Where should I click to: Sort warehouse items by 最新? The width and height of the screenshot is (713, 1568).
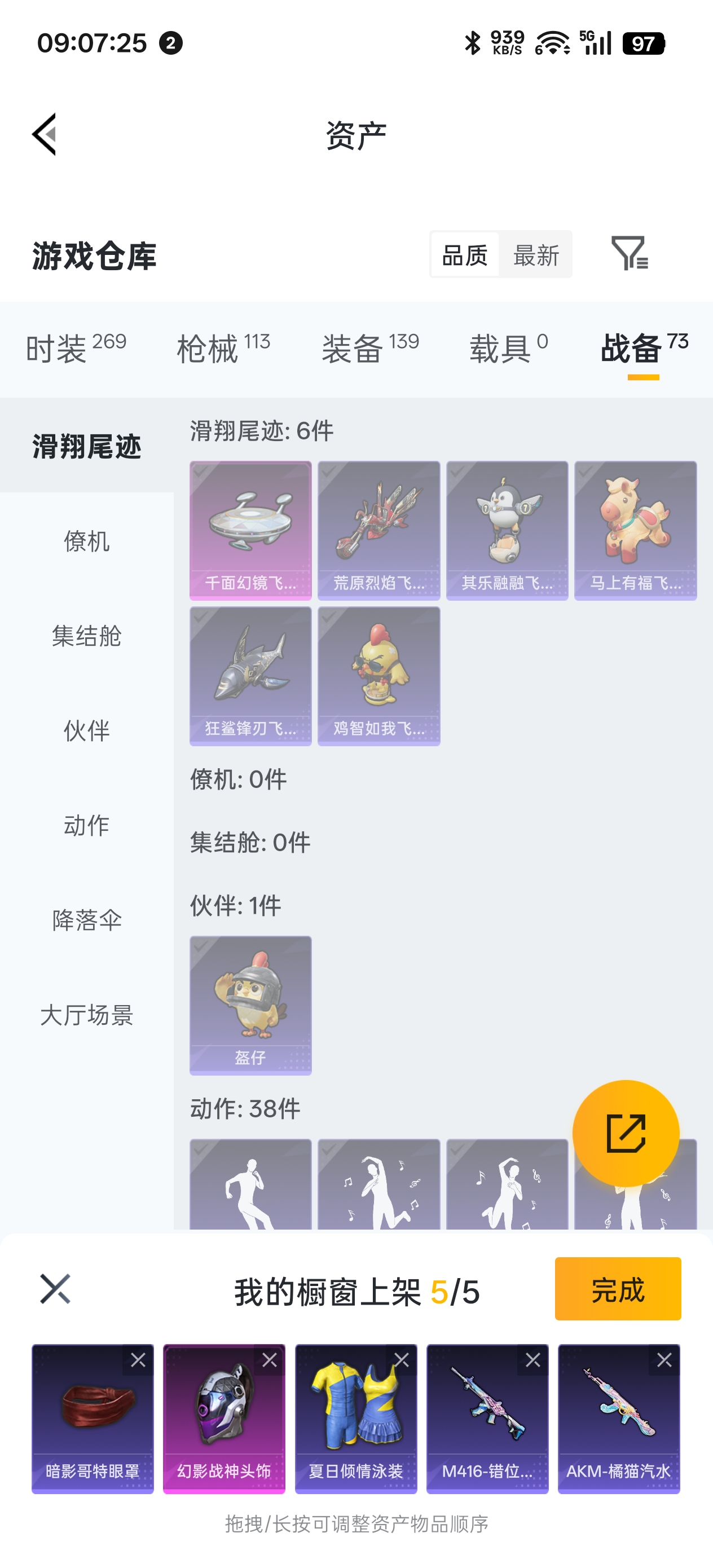tap(536, 255)
